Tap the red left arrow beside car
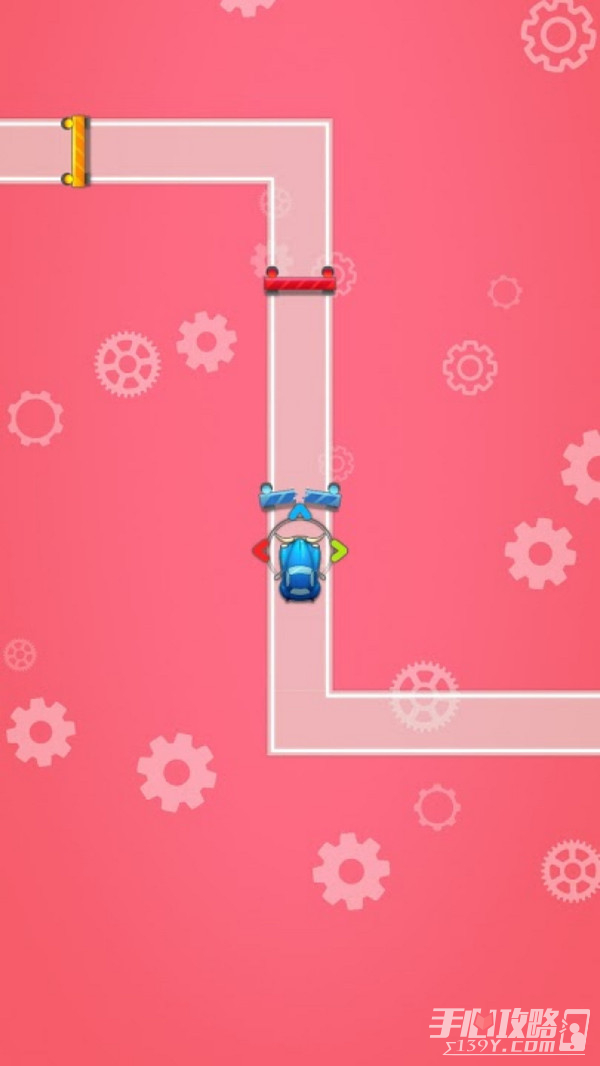600x1066 pixels. pos(259,550)
